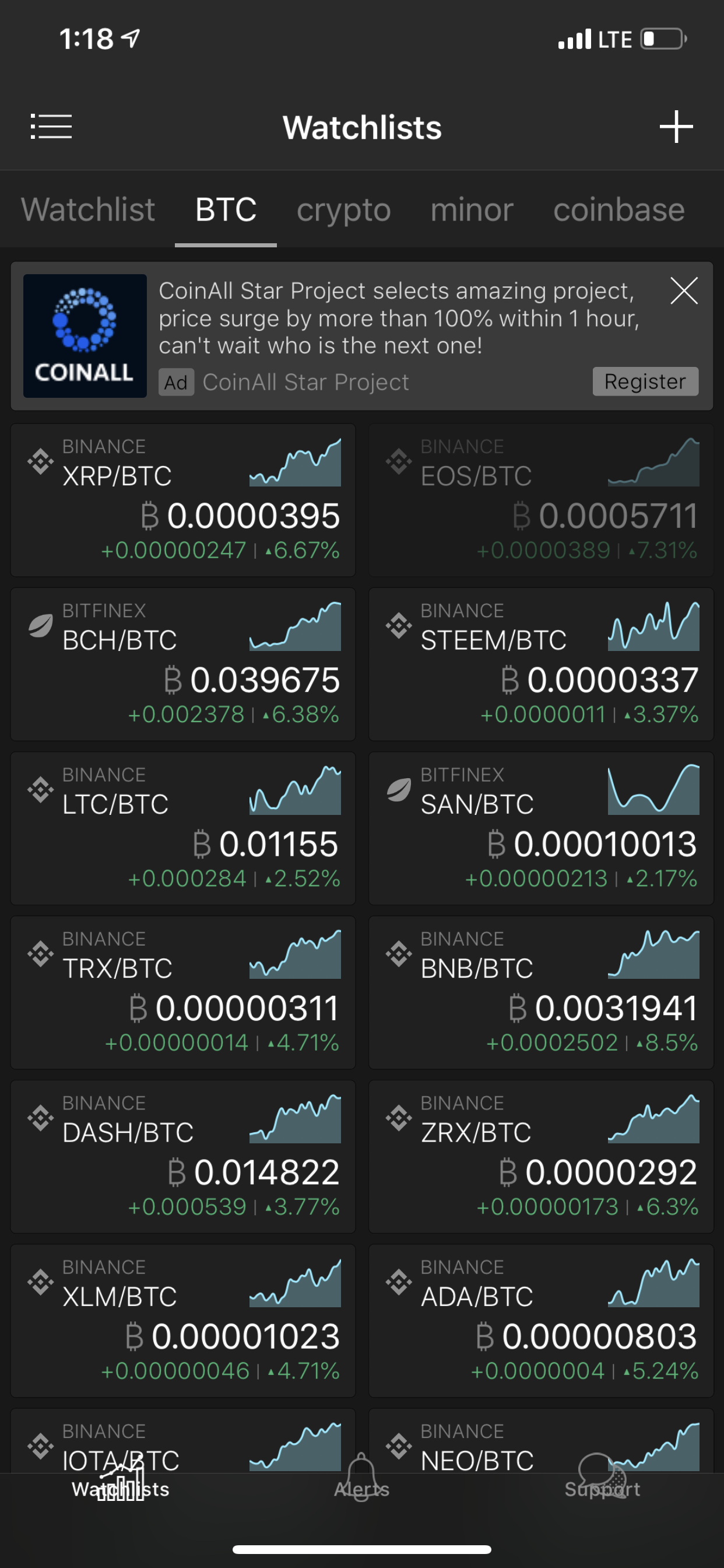724x1568 pixels.
Task: Switch to the crypto tab
Action: point(343,210)
